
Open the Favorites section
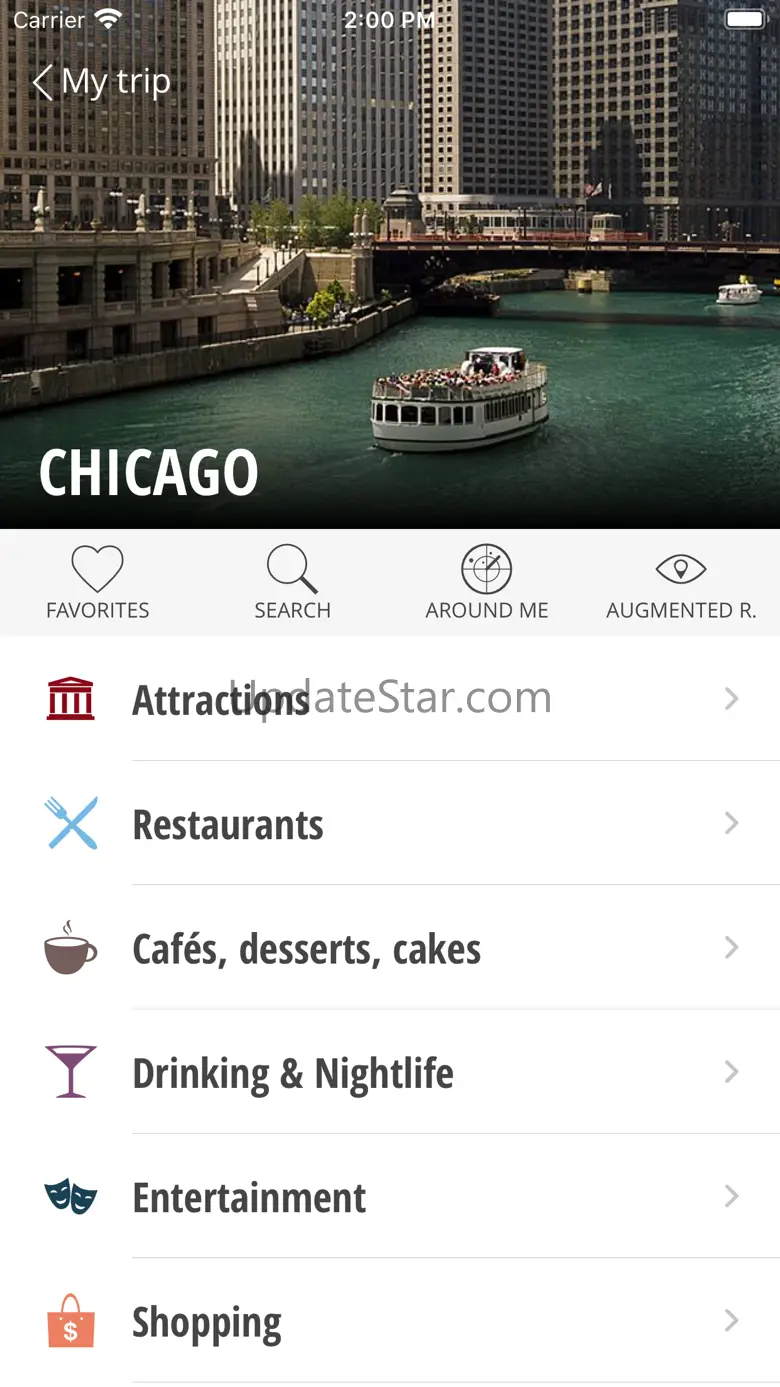(97, 583)
